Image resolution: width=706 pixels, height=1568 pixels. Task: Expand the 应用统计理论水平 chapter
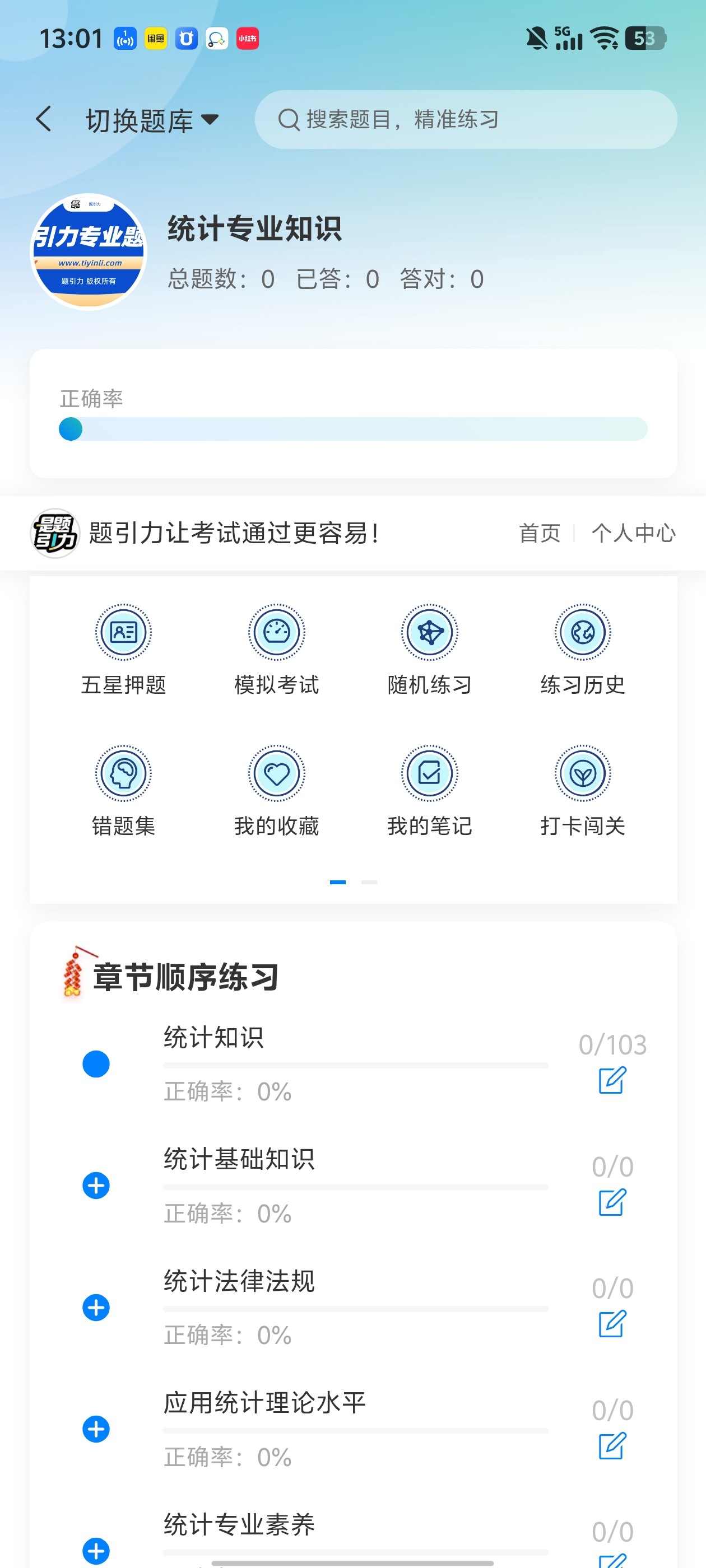96,1429
